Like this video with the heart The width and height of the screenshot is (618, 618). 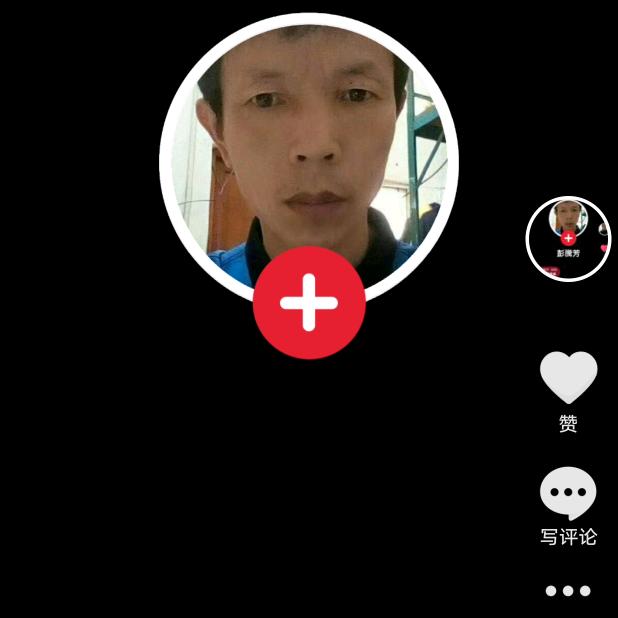point(568,378)
